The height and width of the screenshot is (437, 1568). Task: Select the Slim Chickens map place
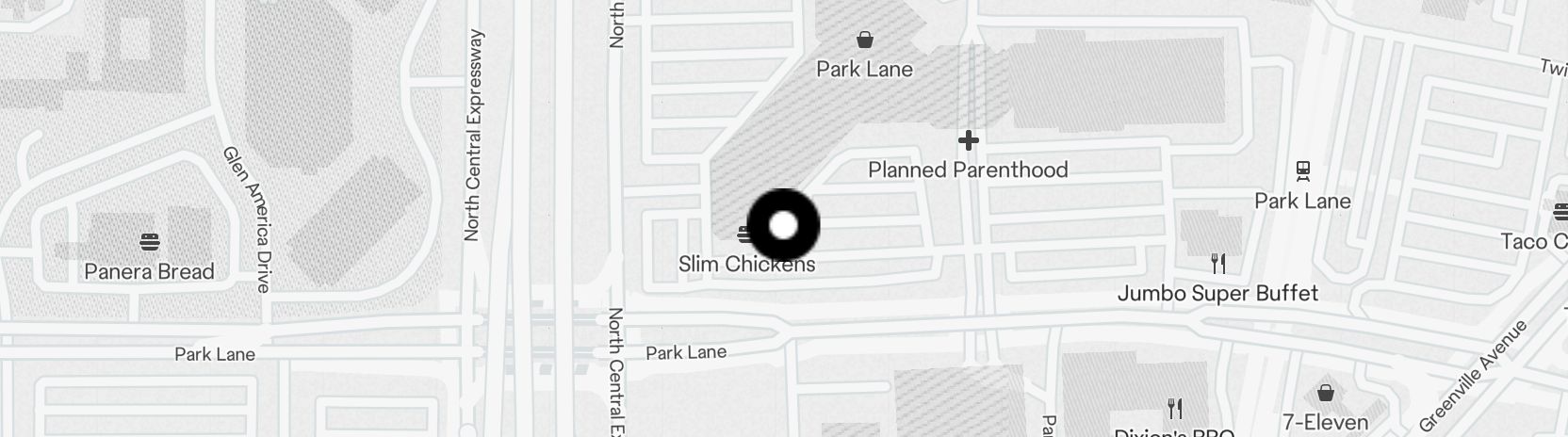pyautogui.click(x=746, y=264)
